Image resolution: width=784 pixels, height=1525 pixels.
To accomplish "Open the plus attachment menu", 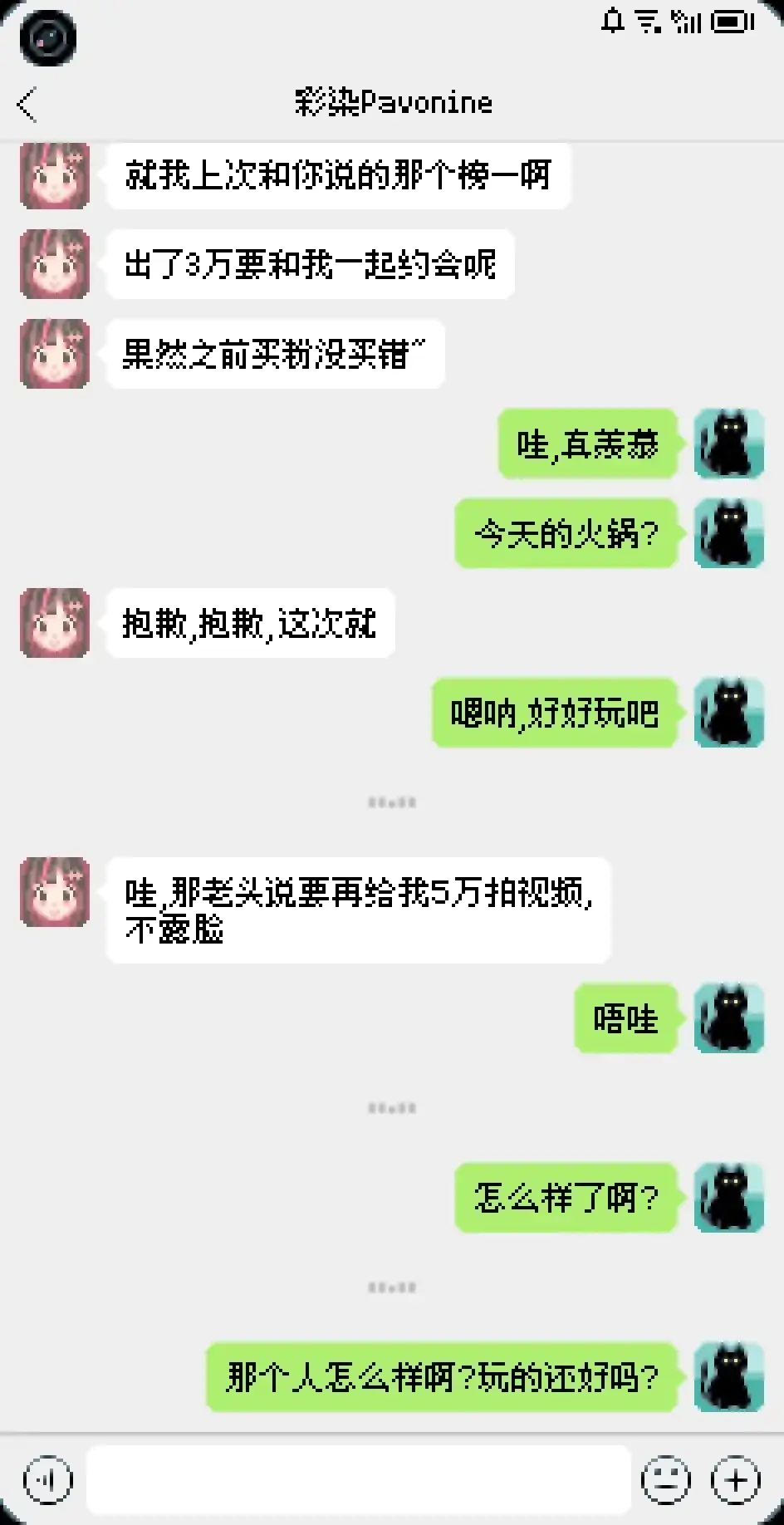I will point(736,1480).
